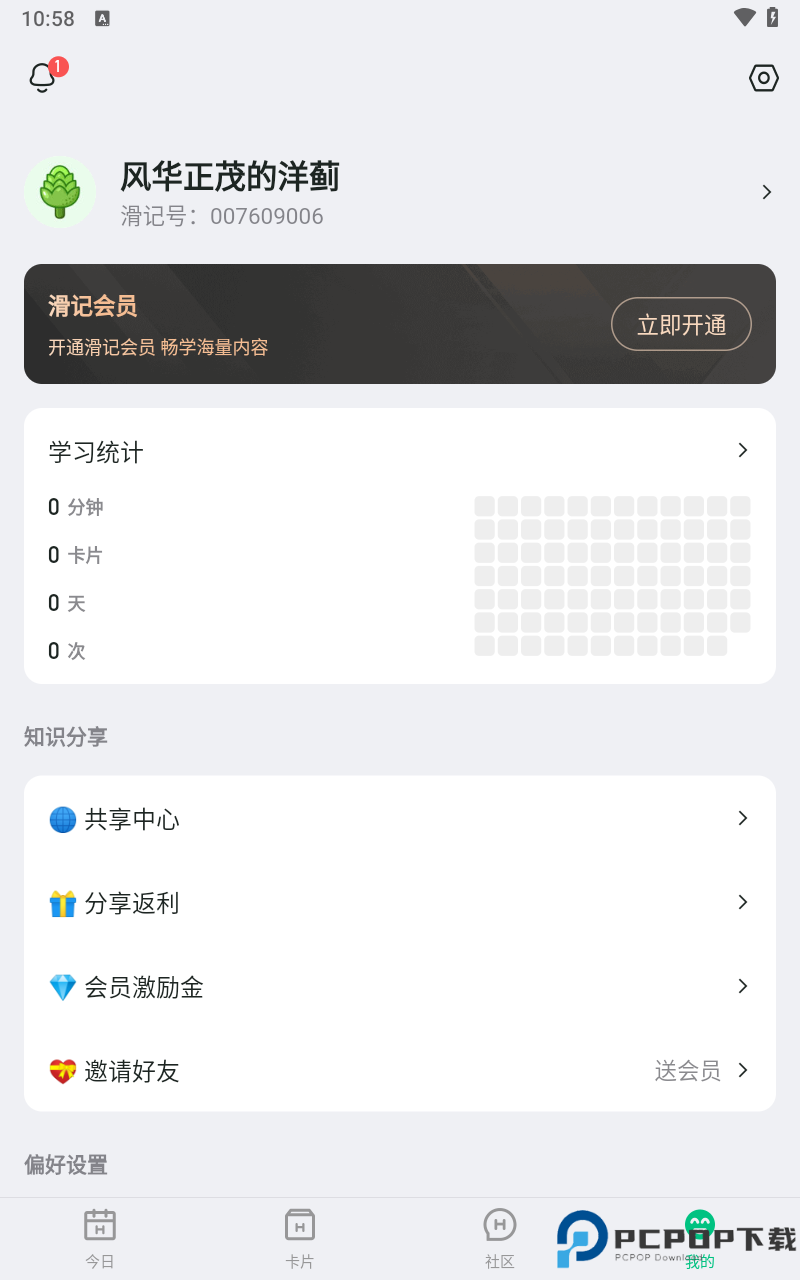Open the notifications bell
Screen dimensions: 800x1280
coord(42,78)
